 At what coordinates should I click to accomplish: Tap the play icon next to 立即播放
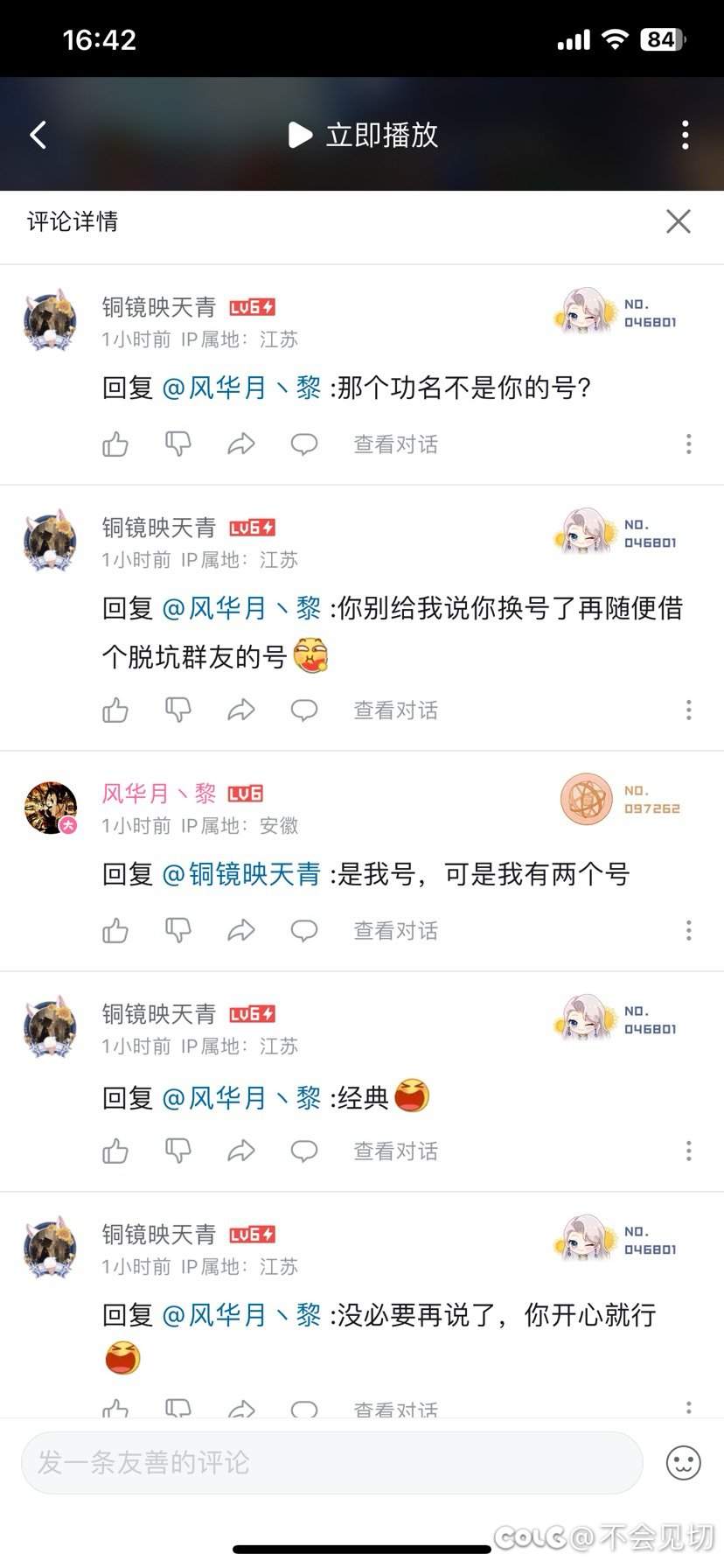300,135
